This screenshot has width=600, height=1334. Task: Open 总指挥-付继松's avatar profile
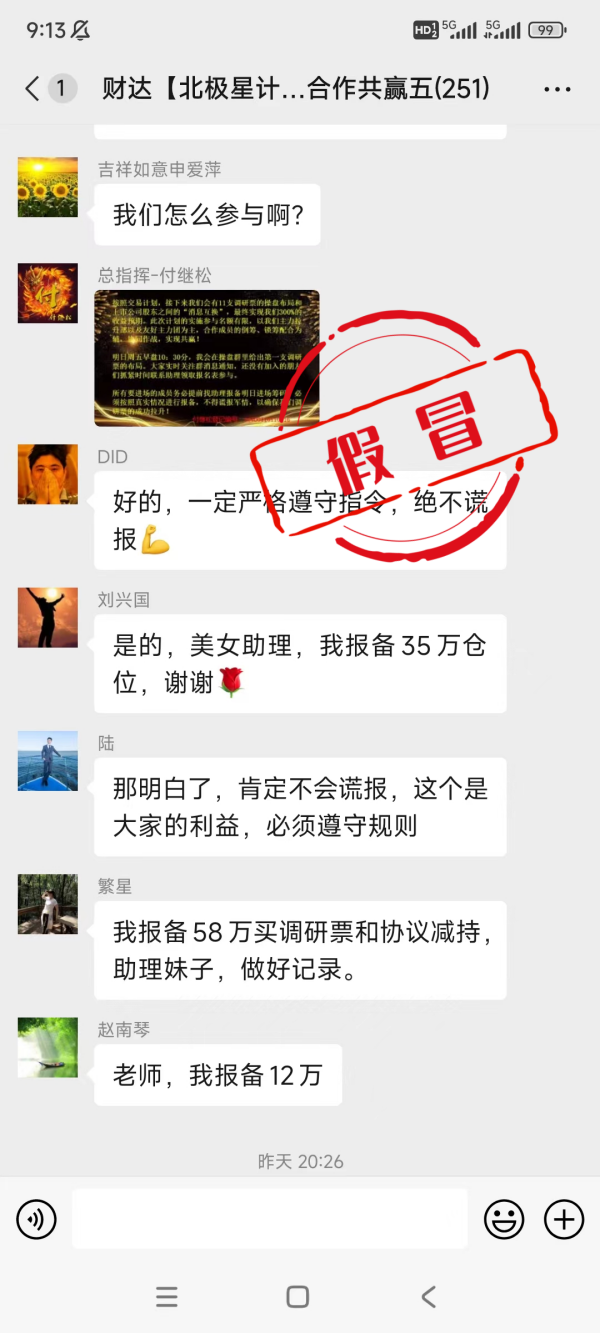click(48, 294)
